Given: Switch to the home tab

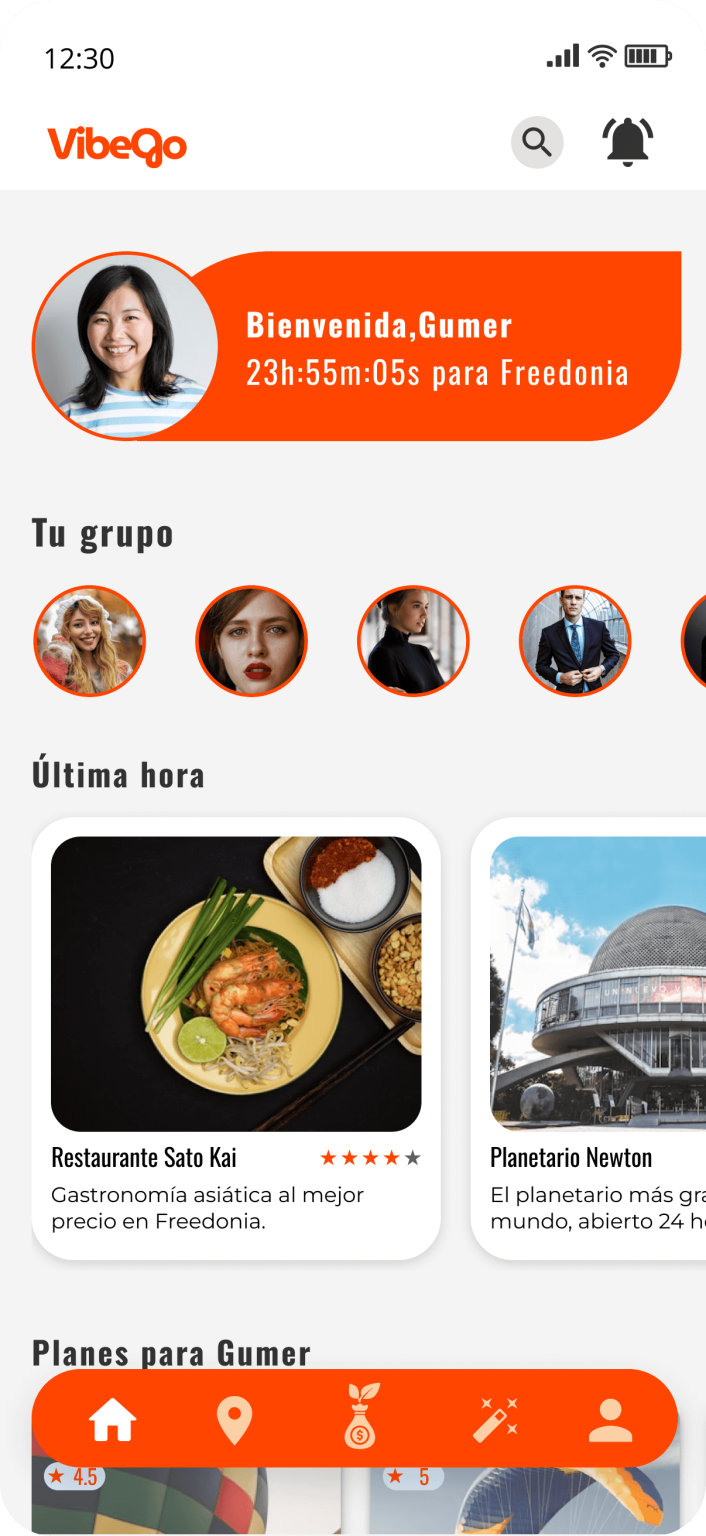Looking at the screenshot, I should coord(112,1419).
